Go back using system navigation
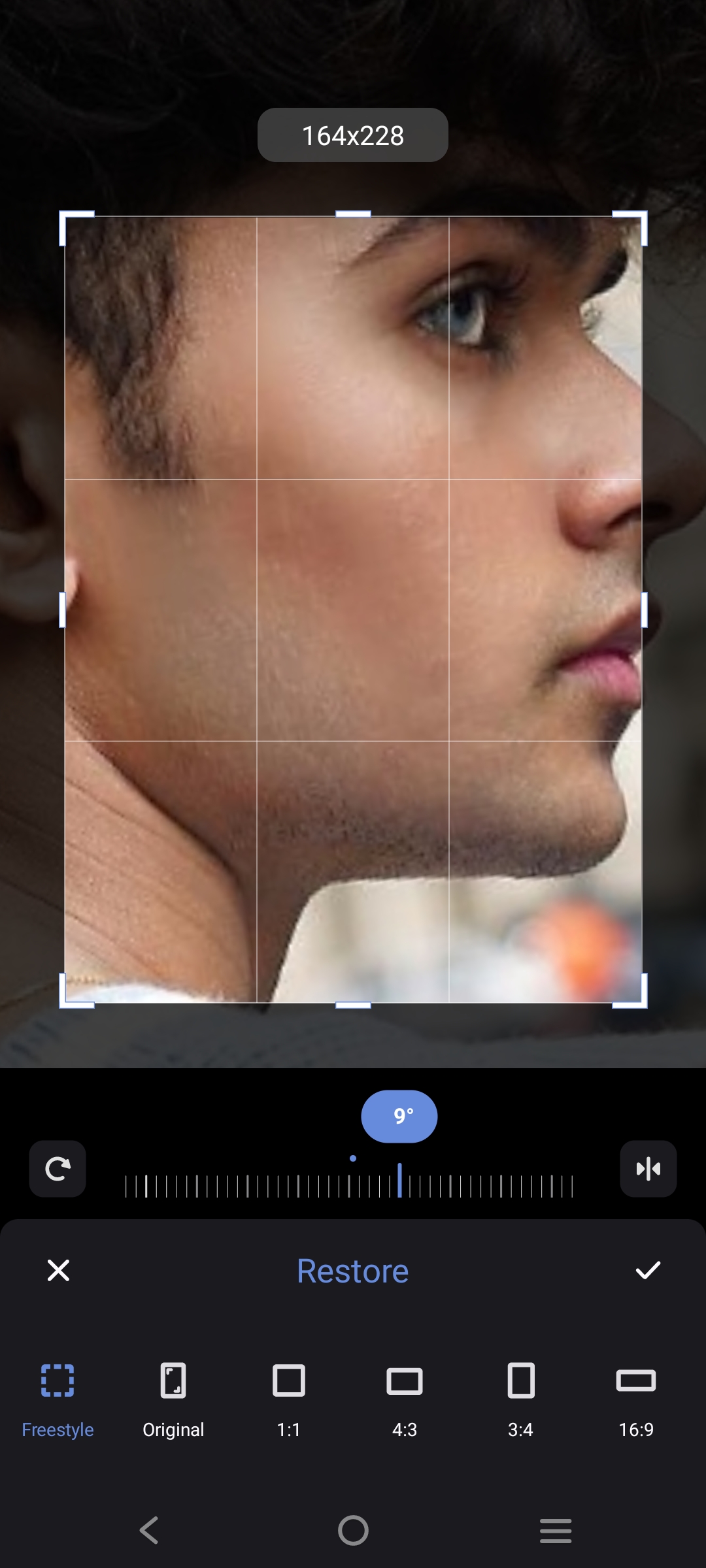706x1568 pixels. [x=150, y=1530]
